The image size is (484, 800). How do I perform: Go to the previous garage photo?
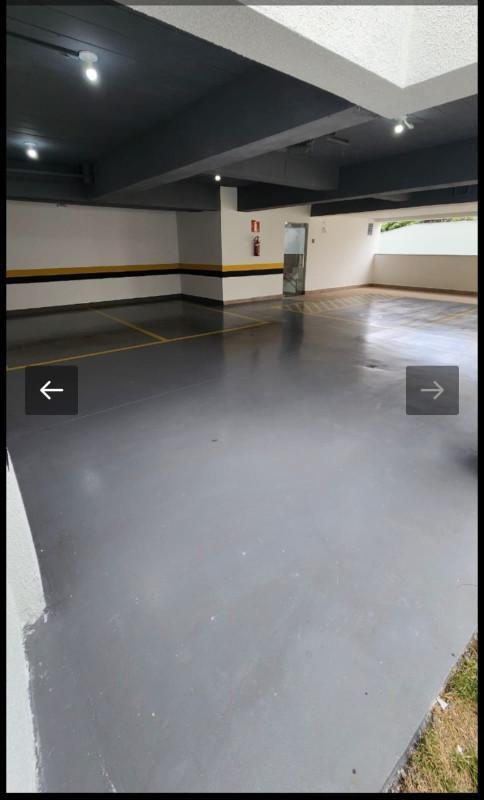click(x=52, y=390)
